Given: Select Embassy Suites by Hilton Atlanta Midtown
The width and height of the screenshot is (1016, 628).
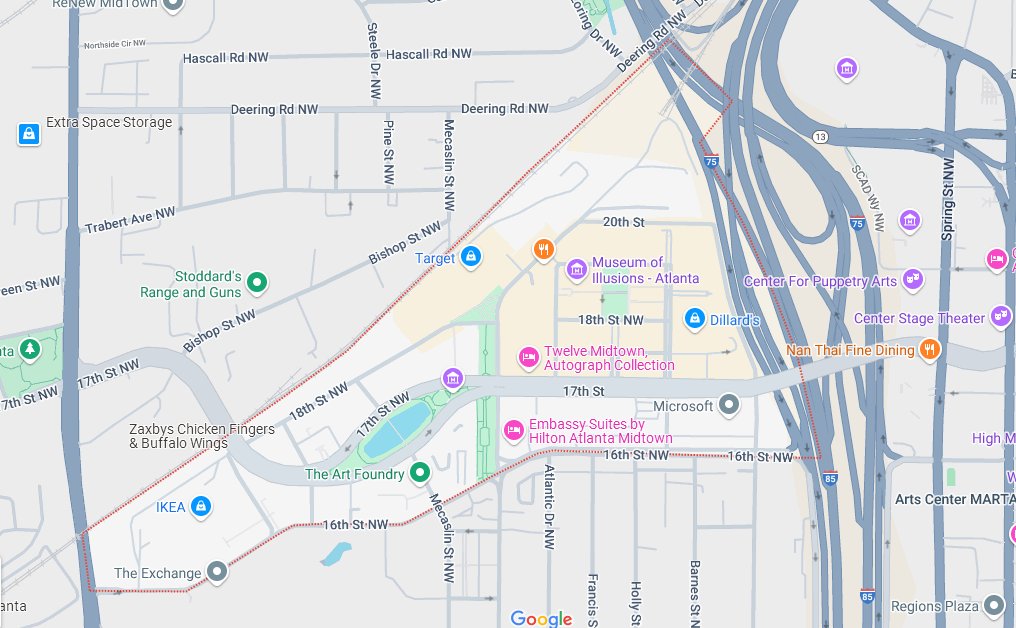Looking at the screenshot, I should (513, 430).
